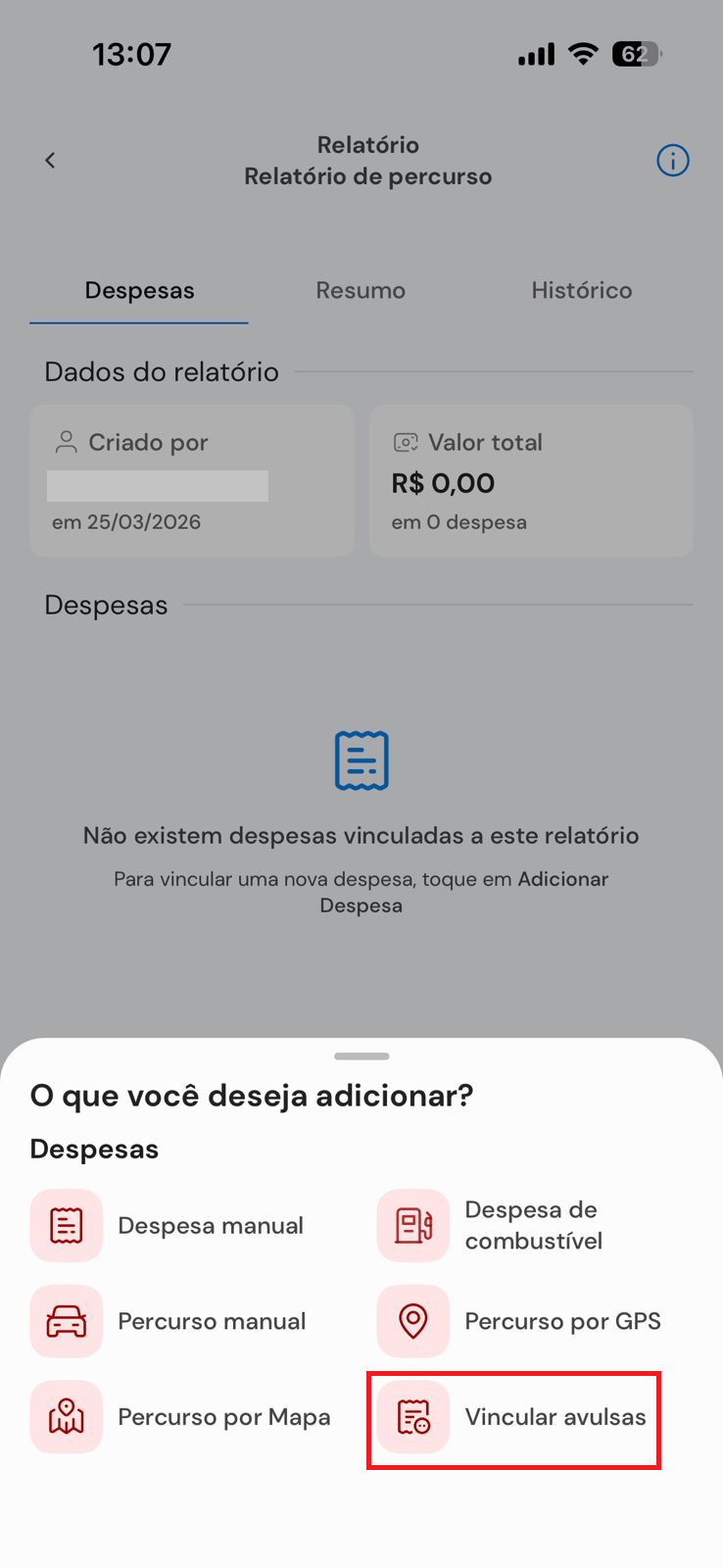Tap the bottom sheet drag handle
The width and height of the screenshot is (723, 1568).
pos(361,1056)
